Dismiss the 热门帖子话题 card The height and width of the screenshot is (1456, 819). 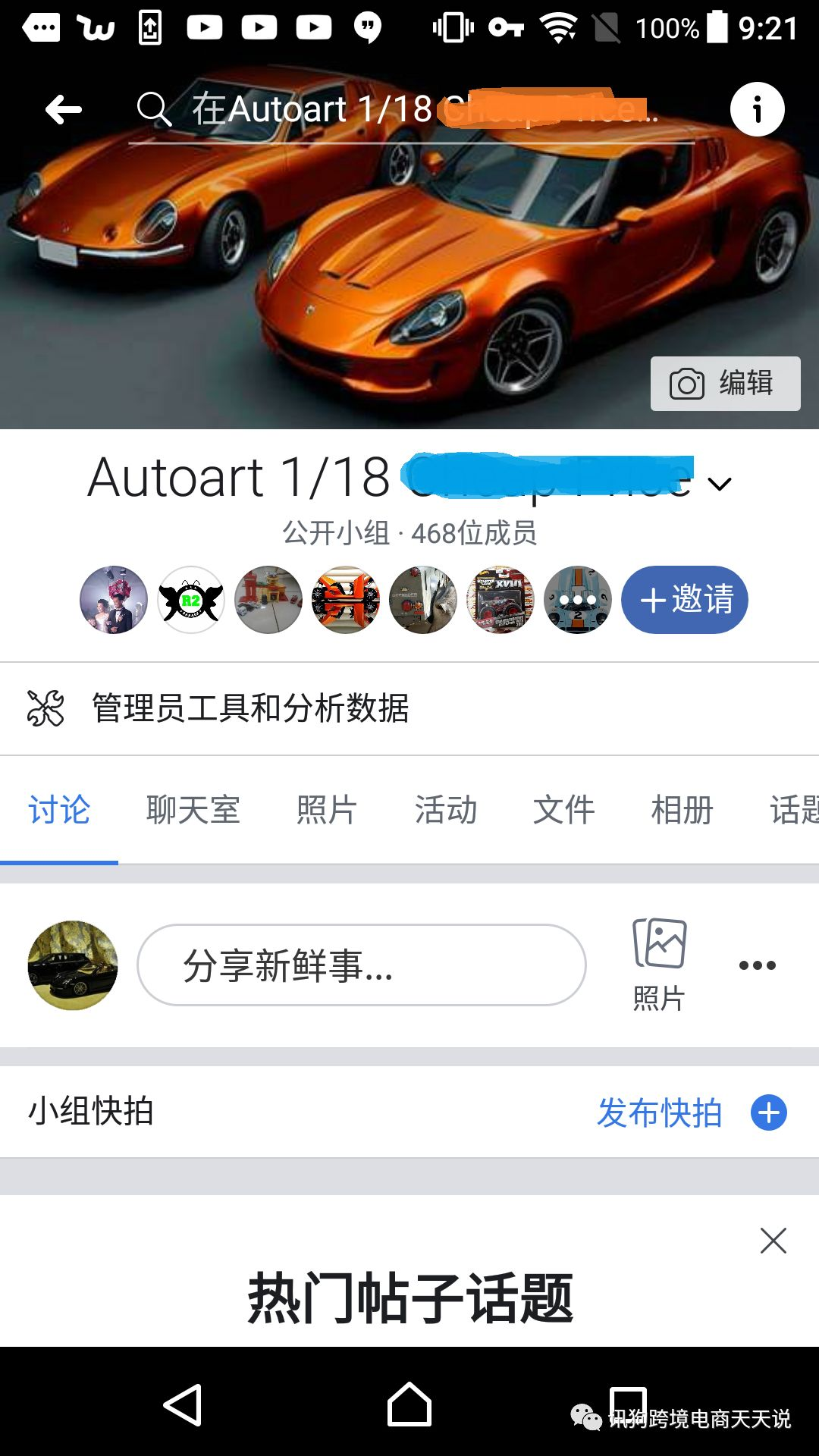pos(773,1241)
